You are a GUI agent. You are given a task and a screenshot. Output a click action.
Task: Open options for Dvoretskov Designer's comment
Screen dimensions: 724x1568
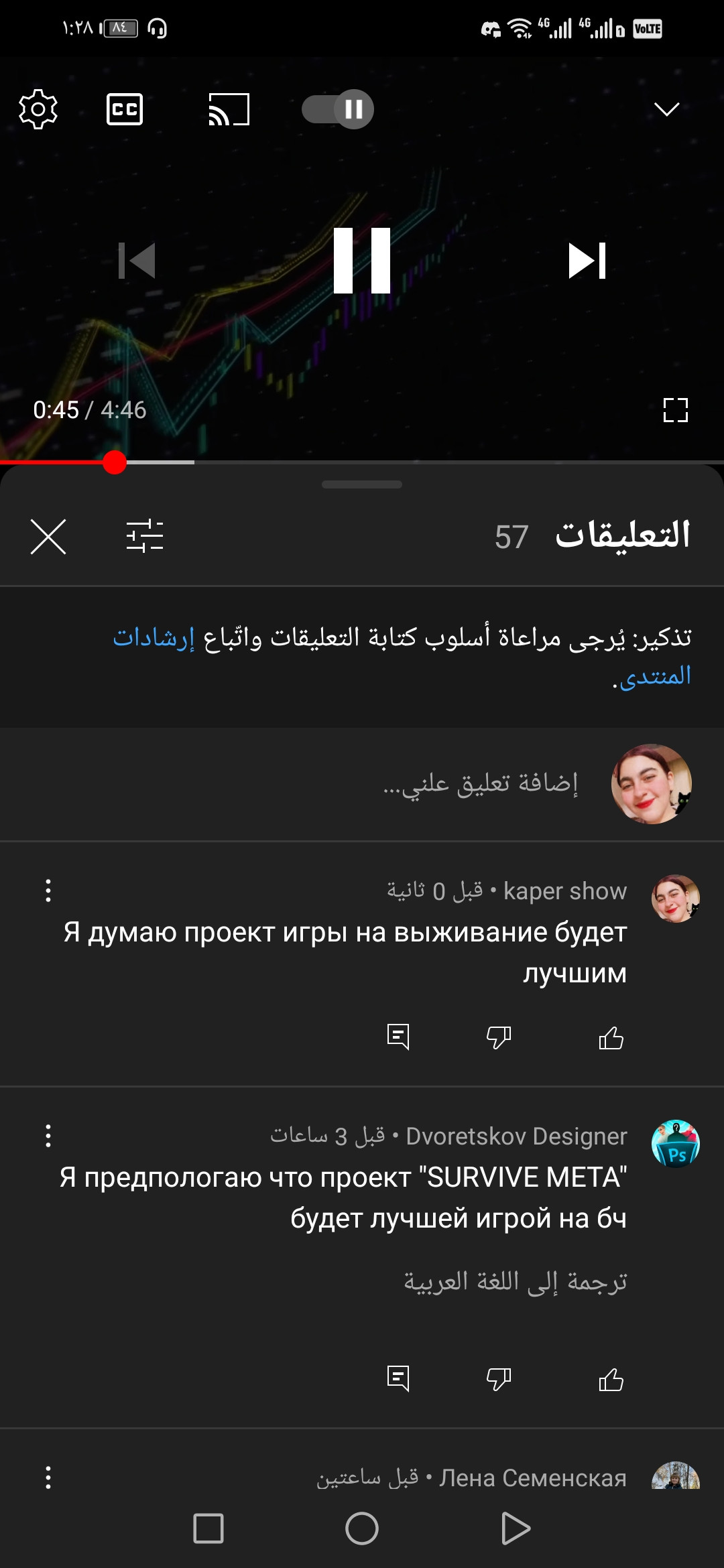48,1136
